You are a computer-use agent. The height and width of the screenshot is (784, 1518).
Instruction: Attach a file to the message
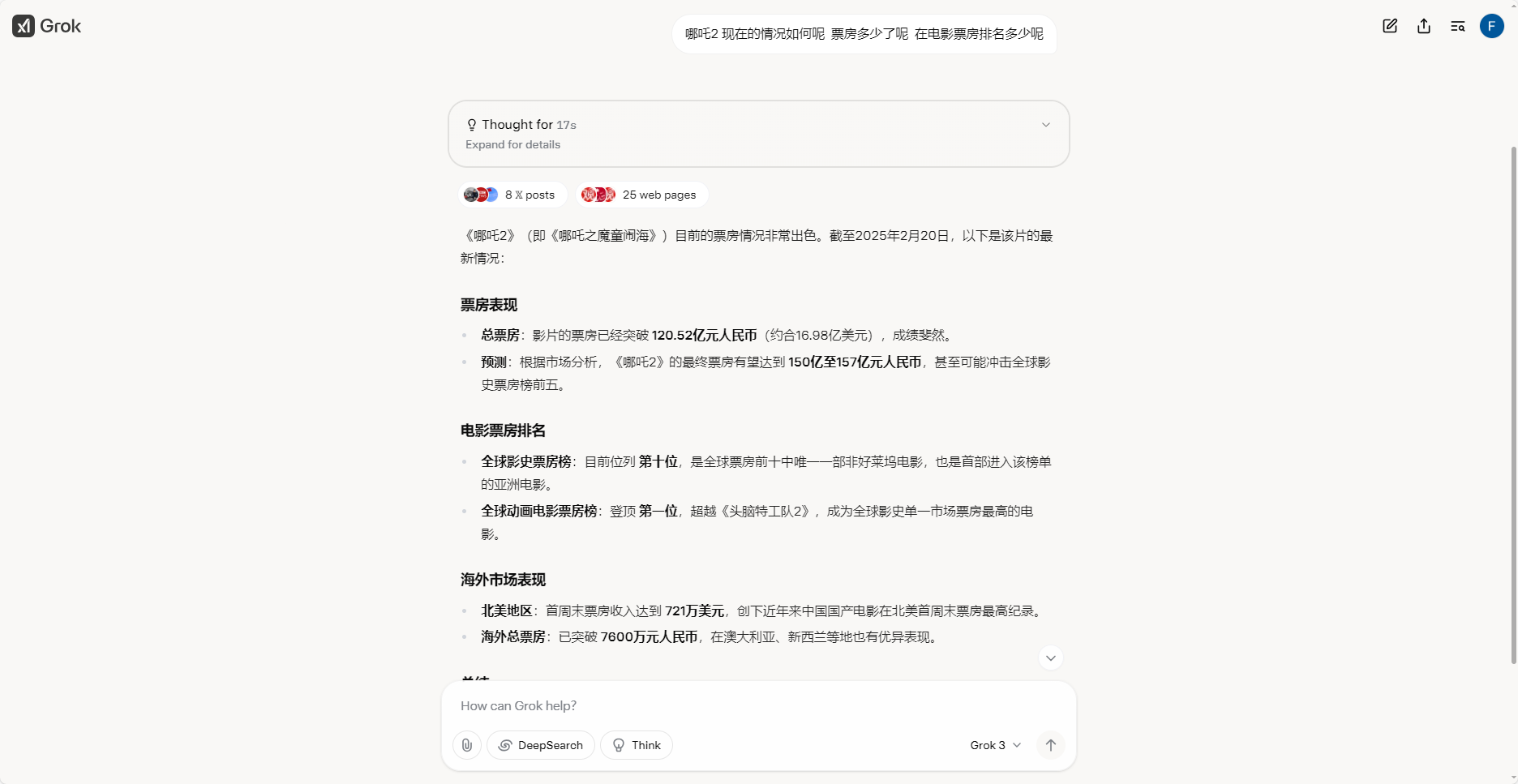(467, 745)
